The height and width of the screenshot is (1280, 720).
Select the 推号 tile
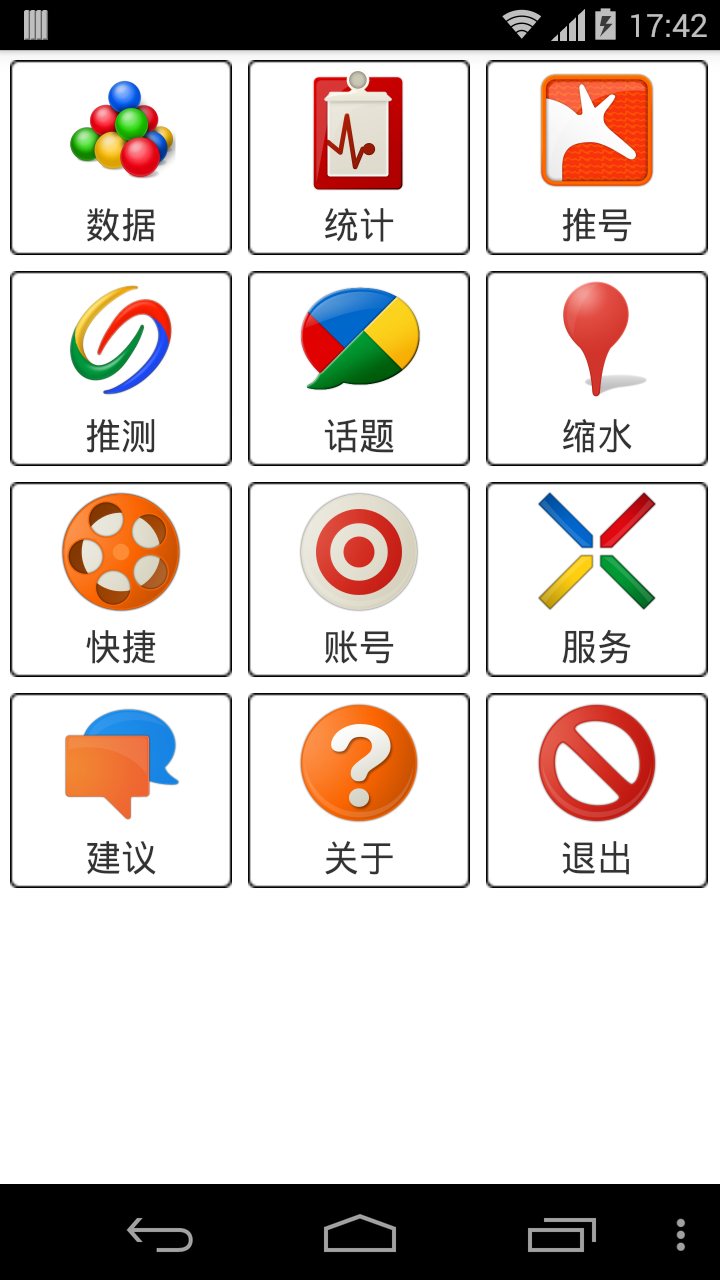pos(597,157)
